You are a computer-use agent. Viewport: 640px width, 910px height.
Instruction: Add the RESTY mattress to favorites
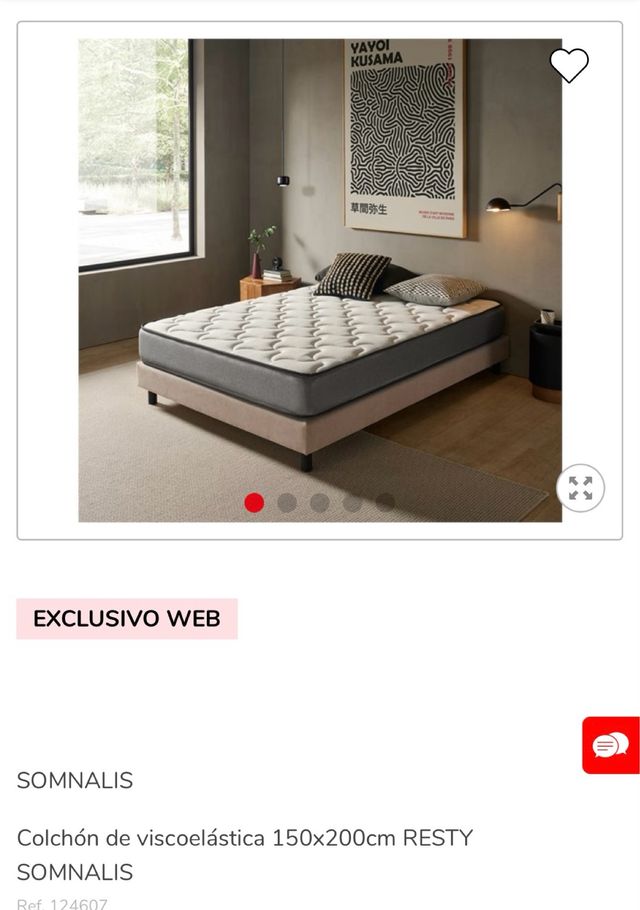point(569,66)
